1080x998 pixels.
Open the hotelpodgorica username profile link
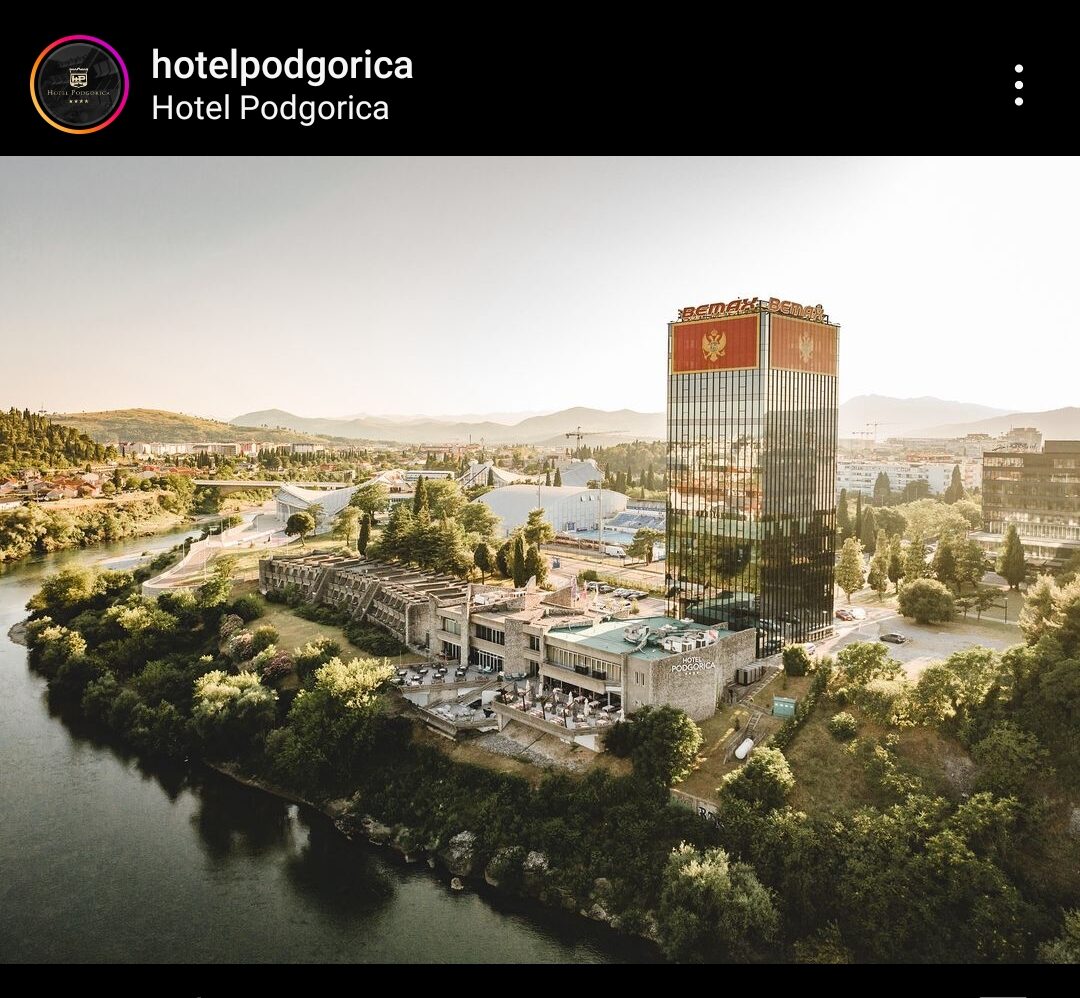point(281,65)
